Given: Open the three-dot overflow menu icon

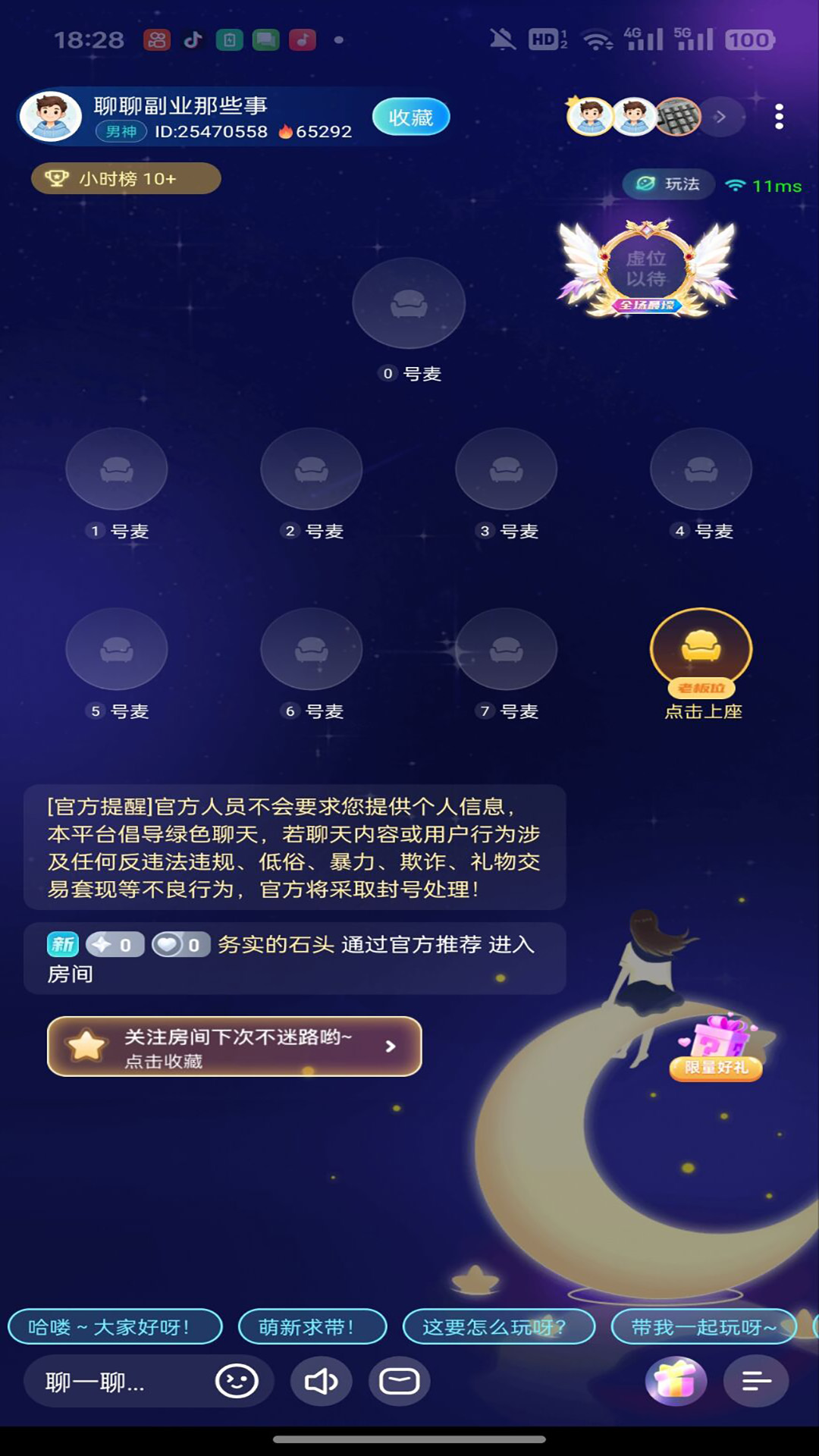Looking at the screenshot, I should pos(778,115).
